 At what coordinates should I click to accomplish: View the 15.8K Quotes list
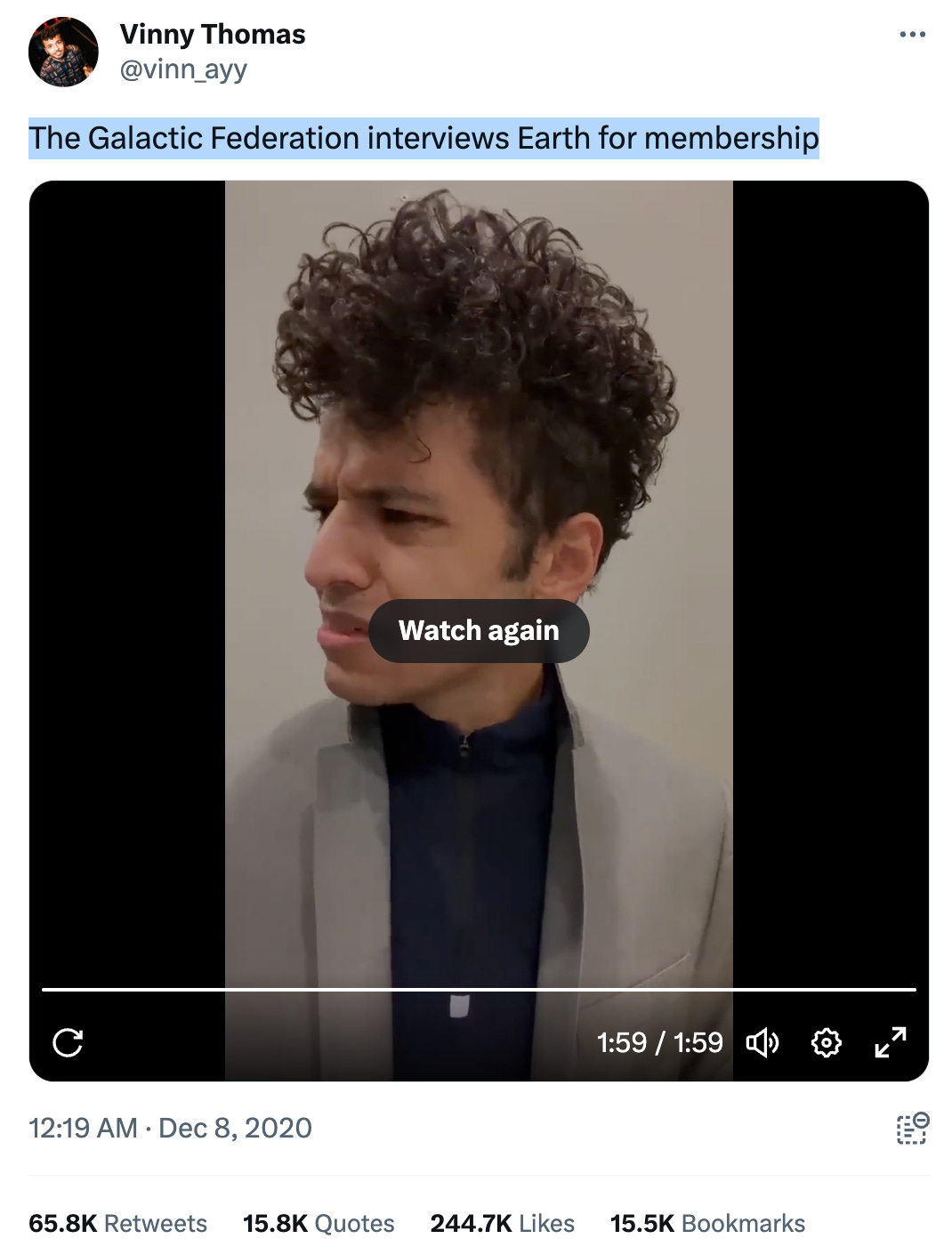pyautogui.click(x=319, y=1224)
